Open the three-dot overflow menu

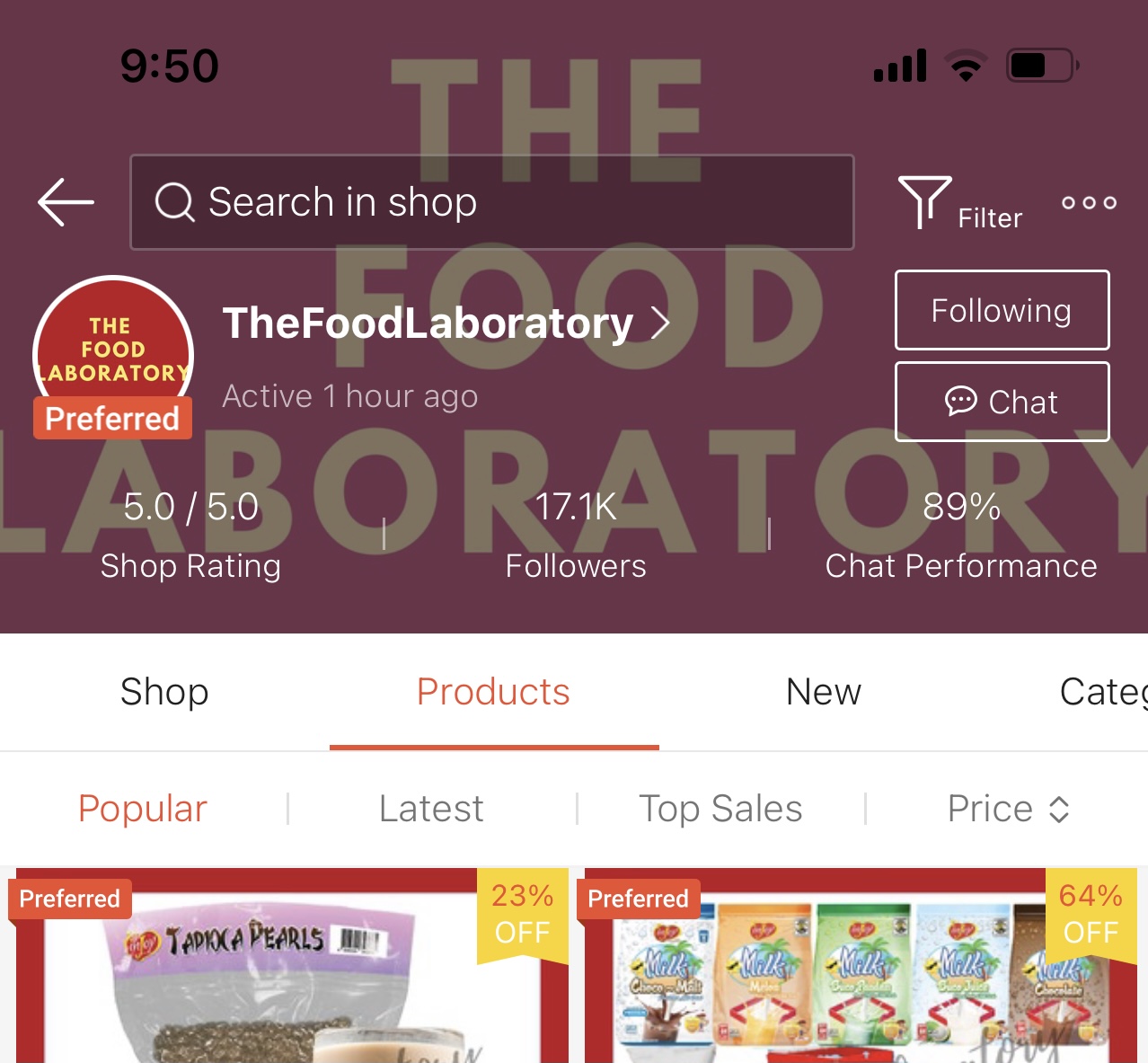1089,203
